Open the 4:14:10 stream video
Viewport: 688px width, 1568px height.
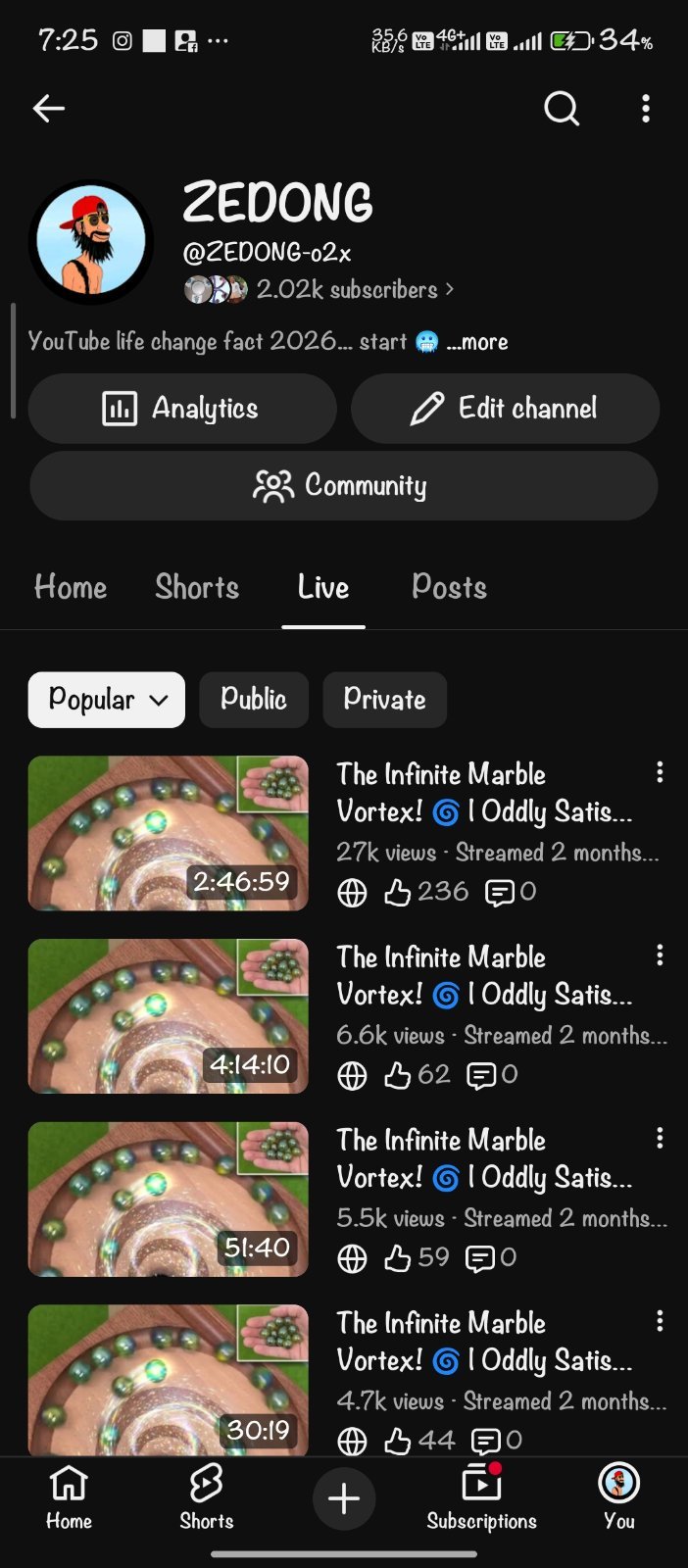click(169, 1016)
